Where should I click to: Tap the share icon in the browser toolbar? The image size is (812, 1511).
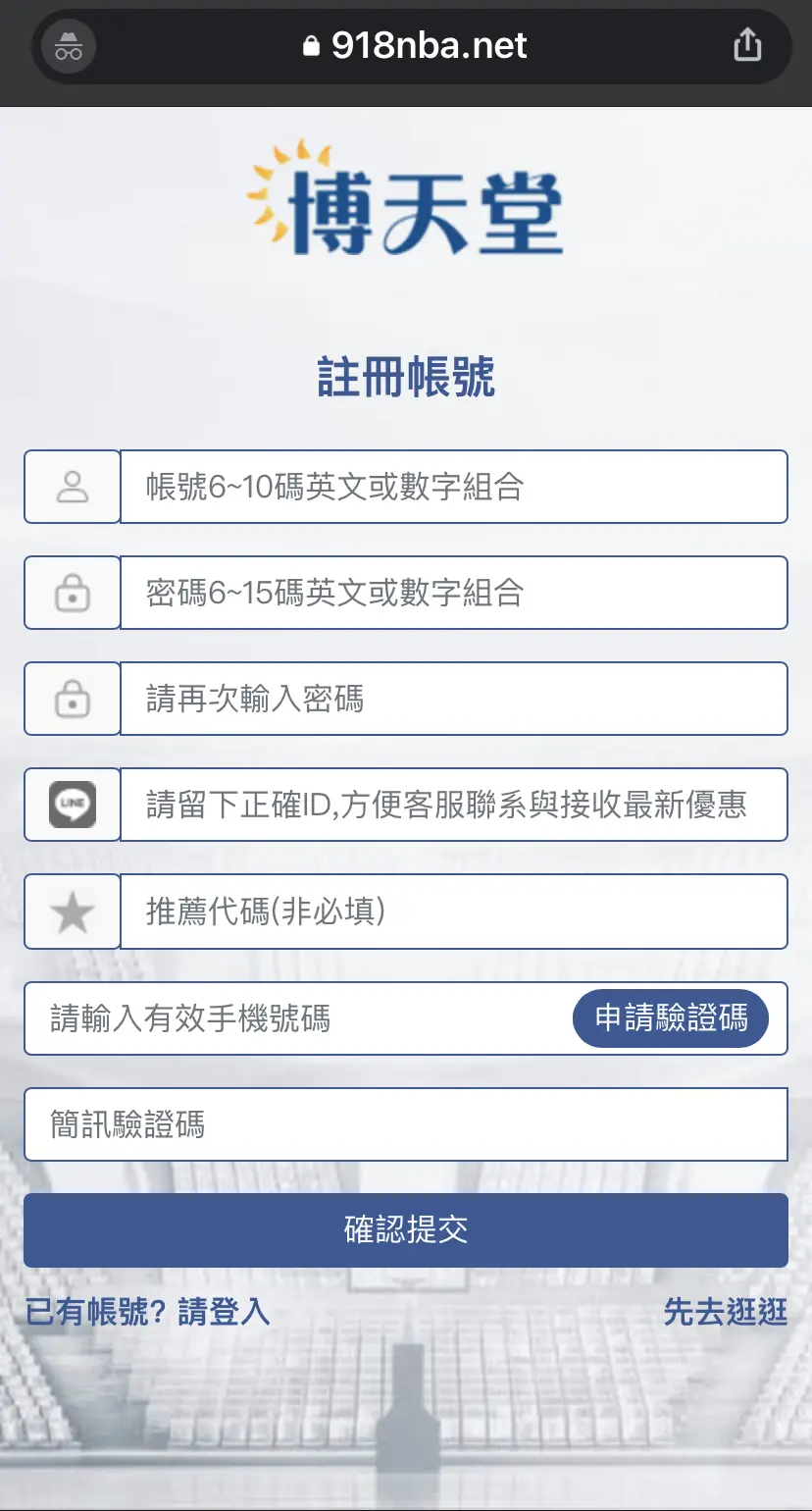click(747, 44)
